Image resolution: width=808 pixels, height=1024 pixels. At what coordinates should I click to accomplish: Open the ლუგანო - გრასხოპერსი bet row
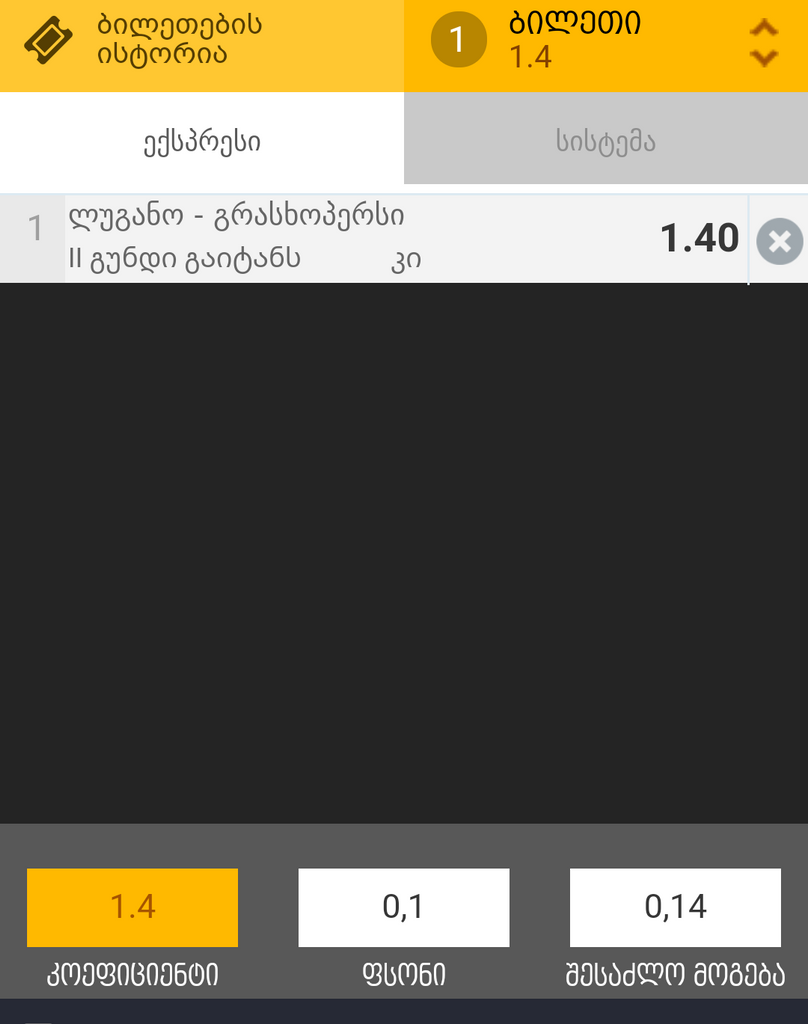coord(400,239)
